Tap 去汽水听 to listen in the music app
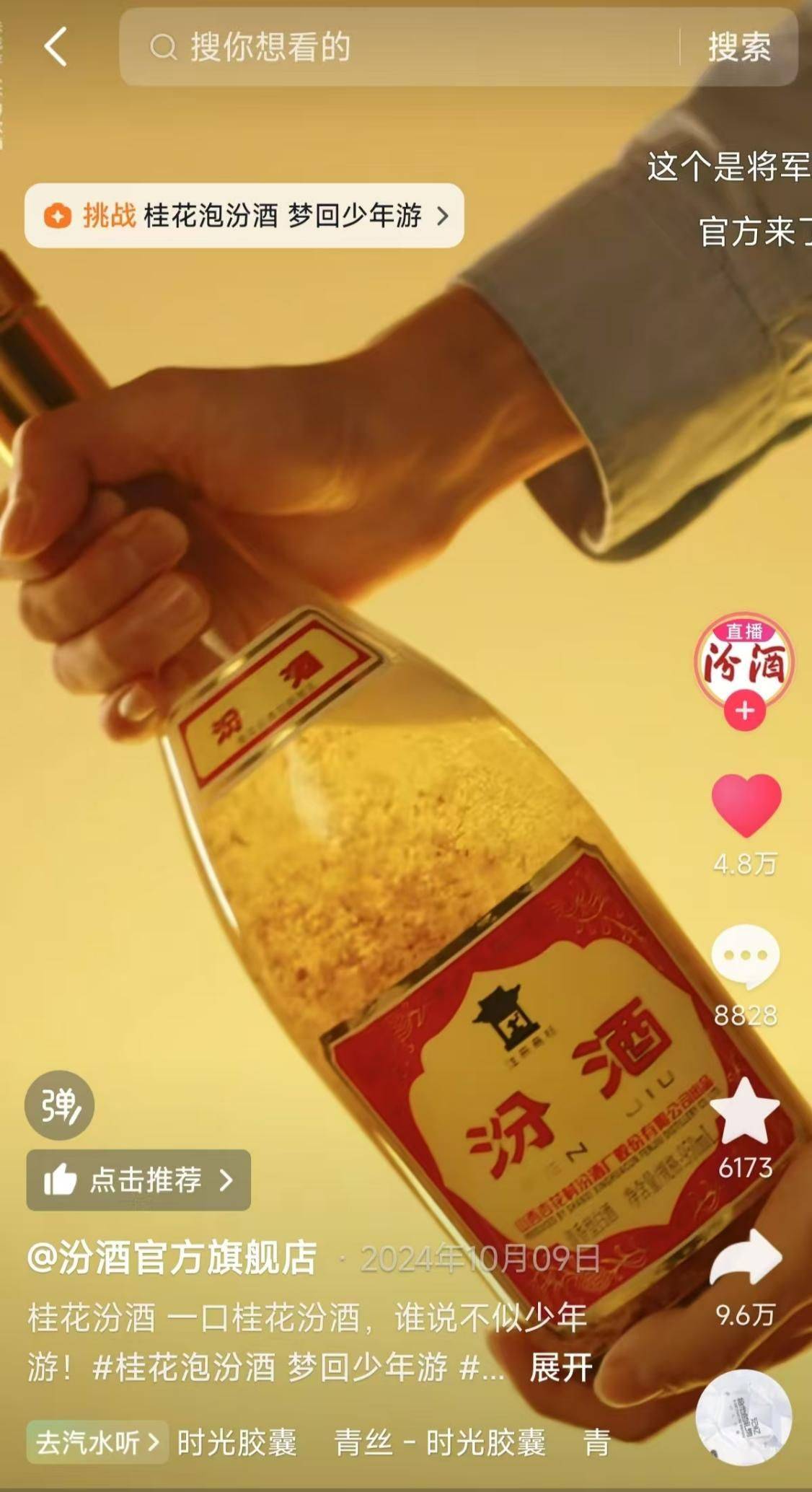The width and height of the screenshot is (812, 1492). [x=97, y=1442]
